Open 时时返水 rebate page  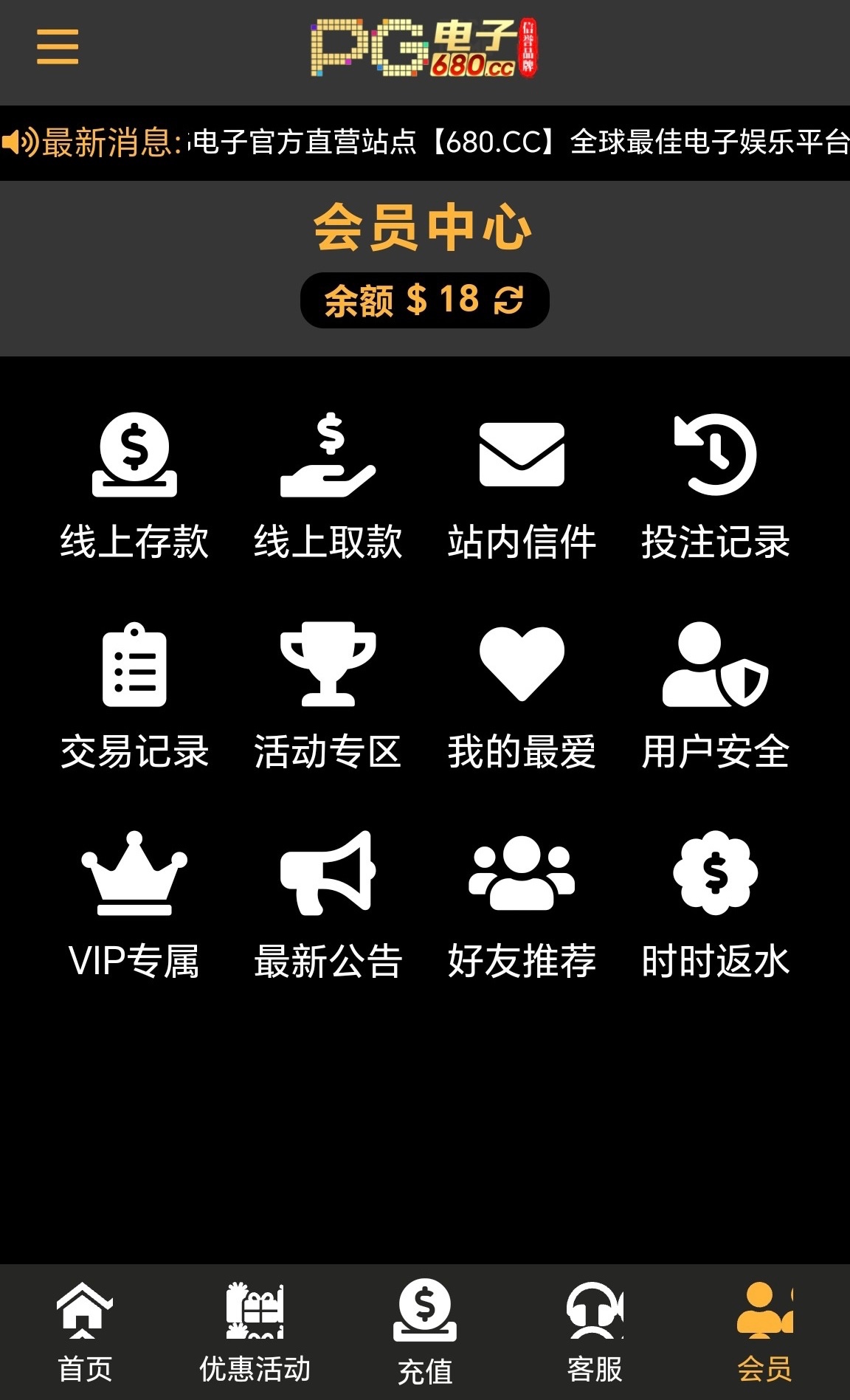[x=715, y=905]
